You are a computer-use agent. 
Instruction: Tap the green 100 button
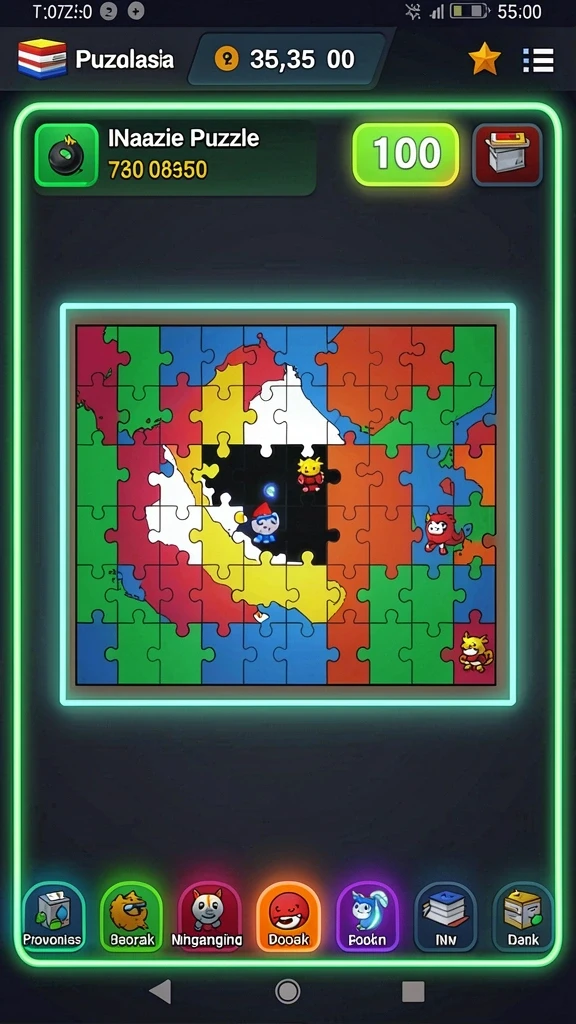click(x=406, y=154)
